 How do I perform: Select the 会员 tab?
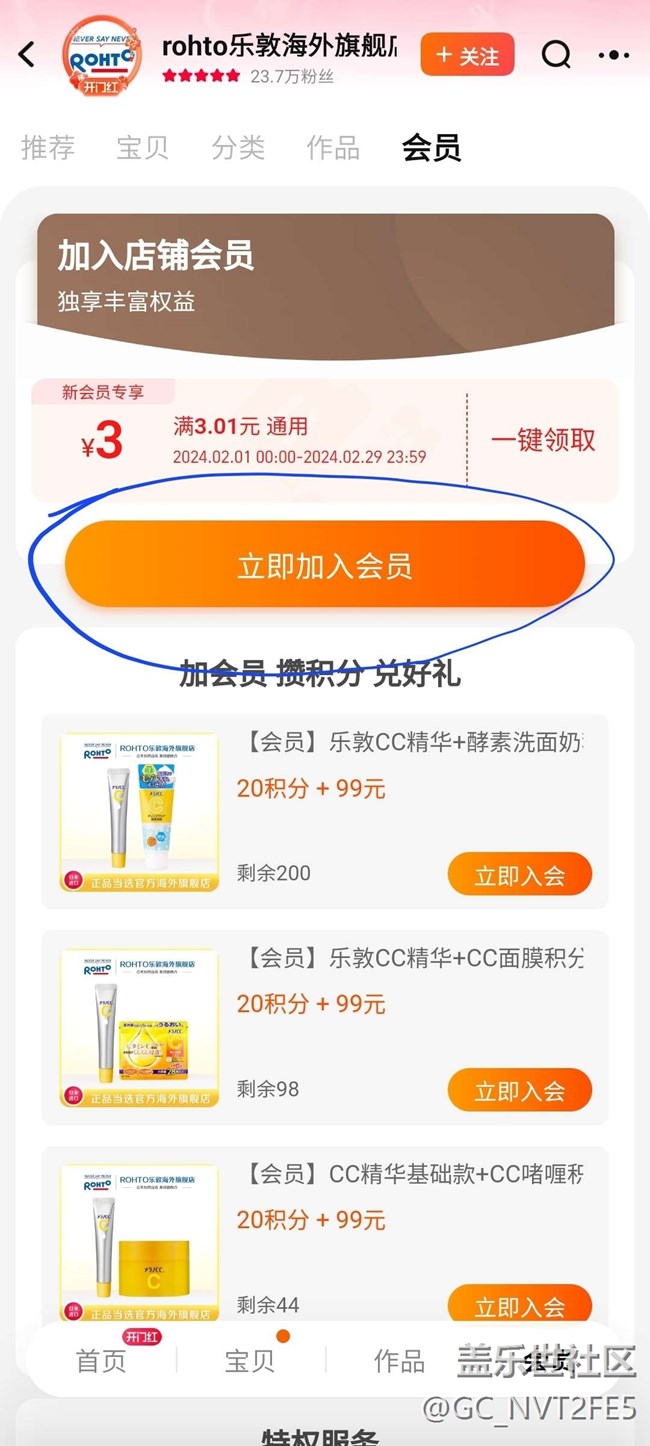(x=431, y=148)
